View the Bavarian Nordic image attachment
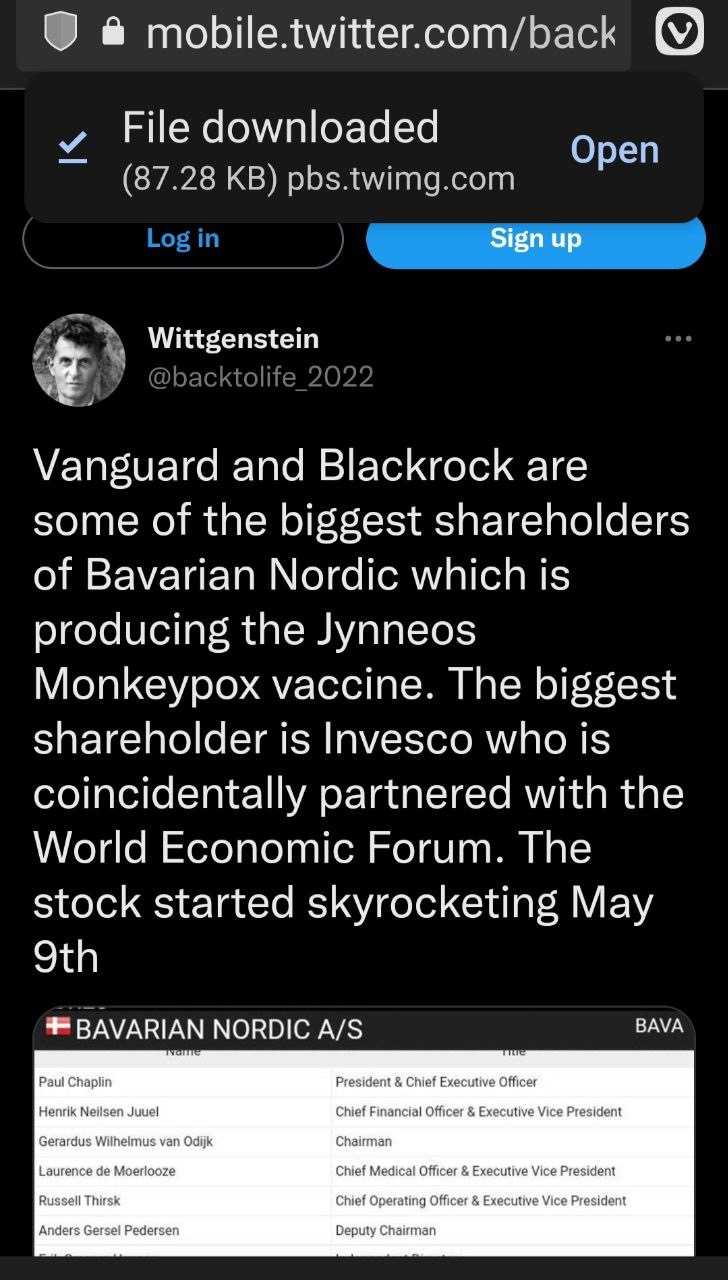 click(x=363, y=1130)
